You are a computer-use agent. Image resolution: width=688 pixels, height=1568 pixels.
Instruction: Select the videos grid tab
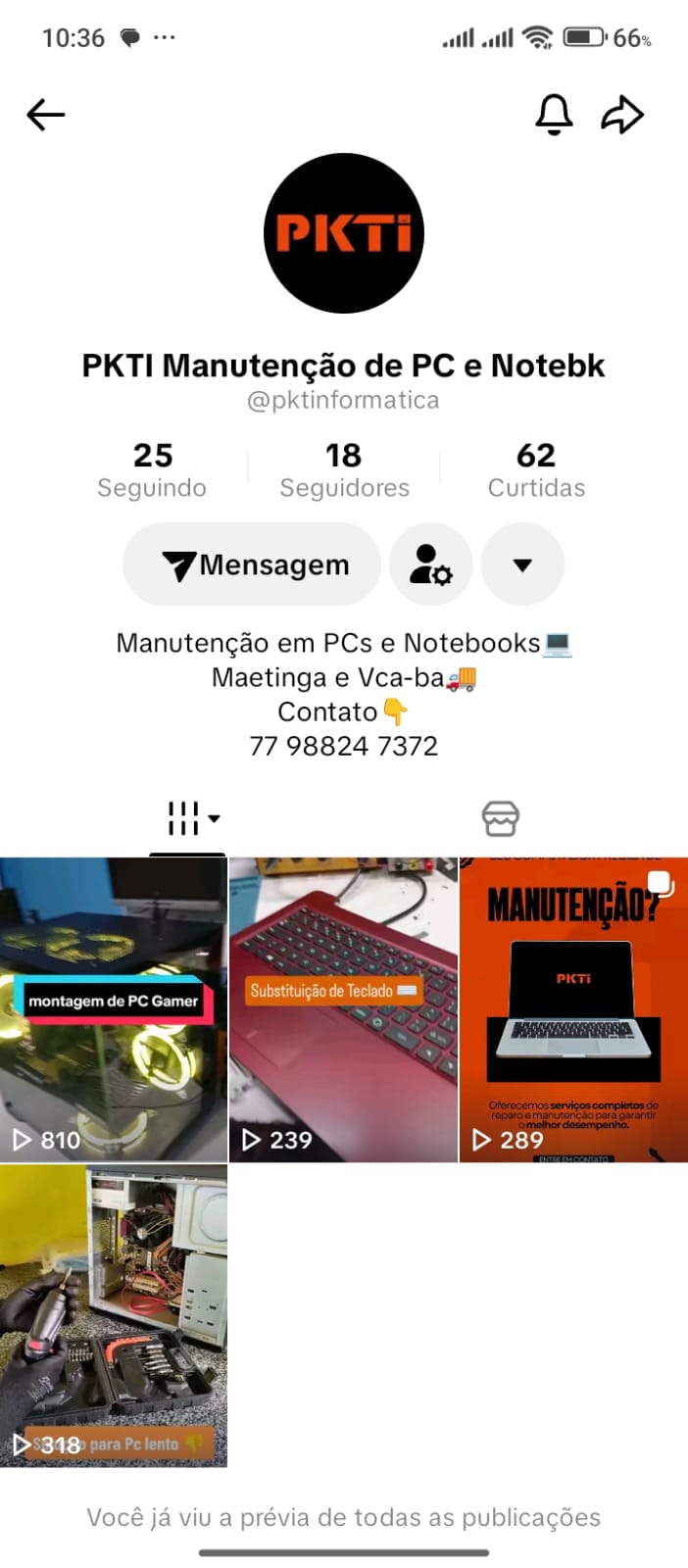188,818
